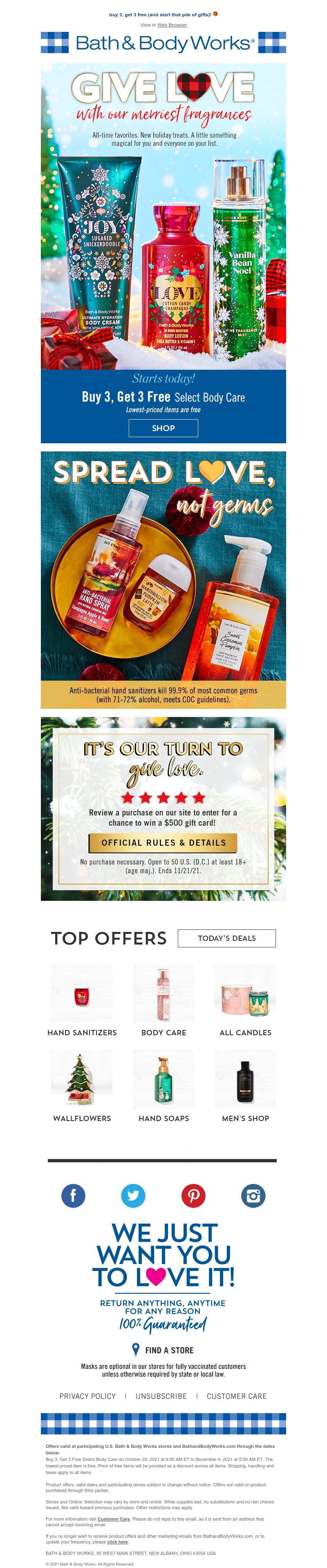Viewport: 327px width, 1568px height.
Task: View Today's Deals
Action: (226, 938)
